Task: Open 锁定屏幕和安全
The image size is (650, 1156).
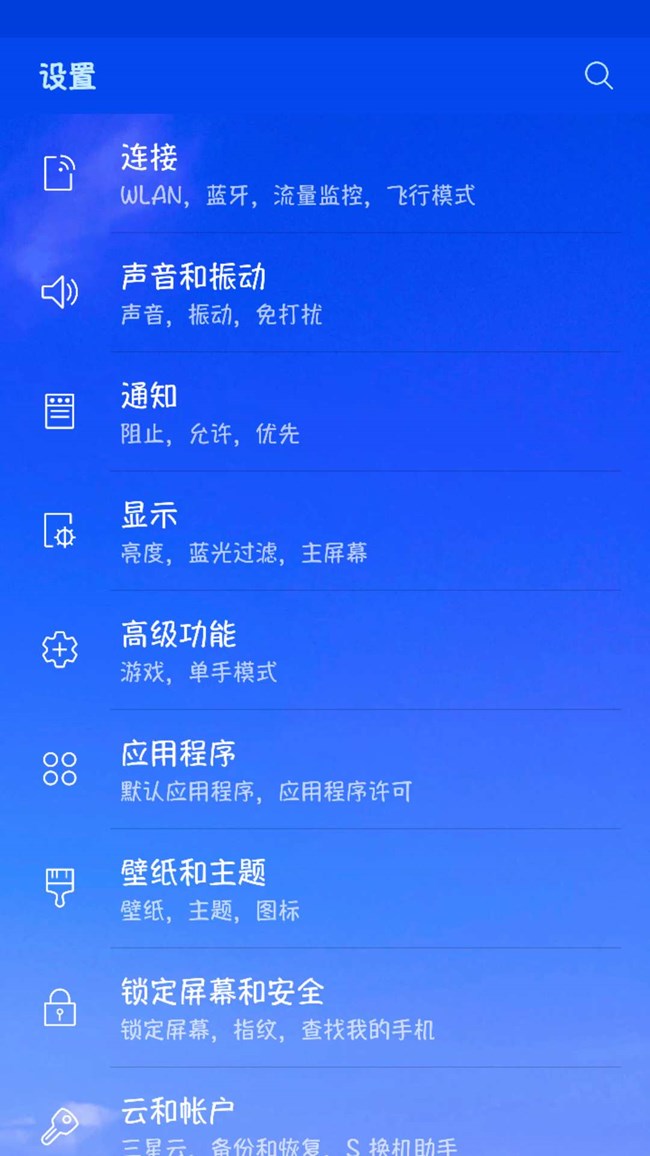Action: [x=325, y=1008]
